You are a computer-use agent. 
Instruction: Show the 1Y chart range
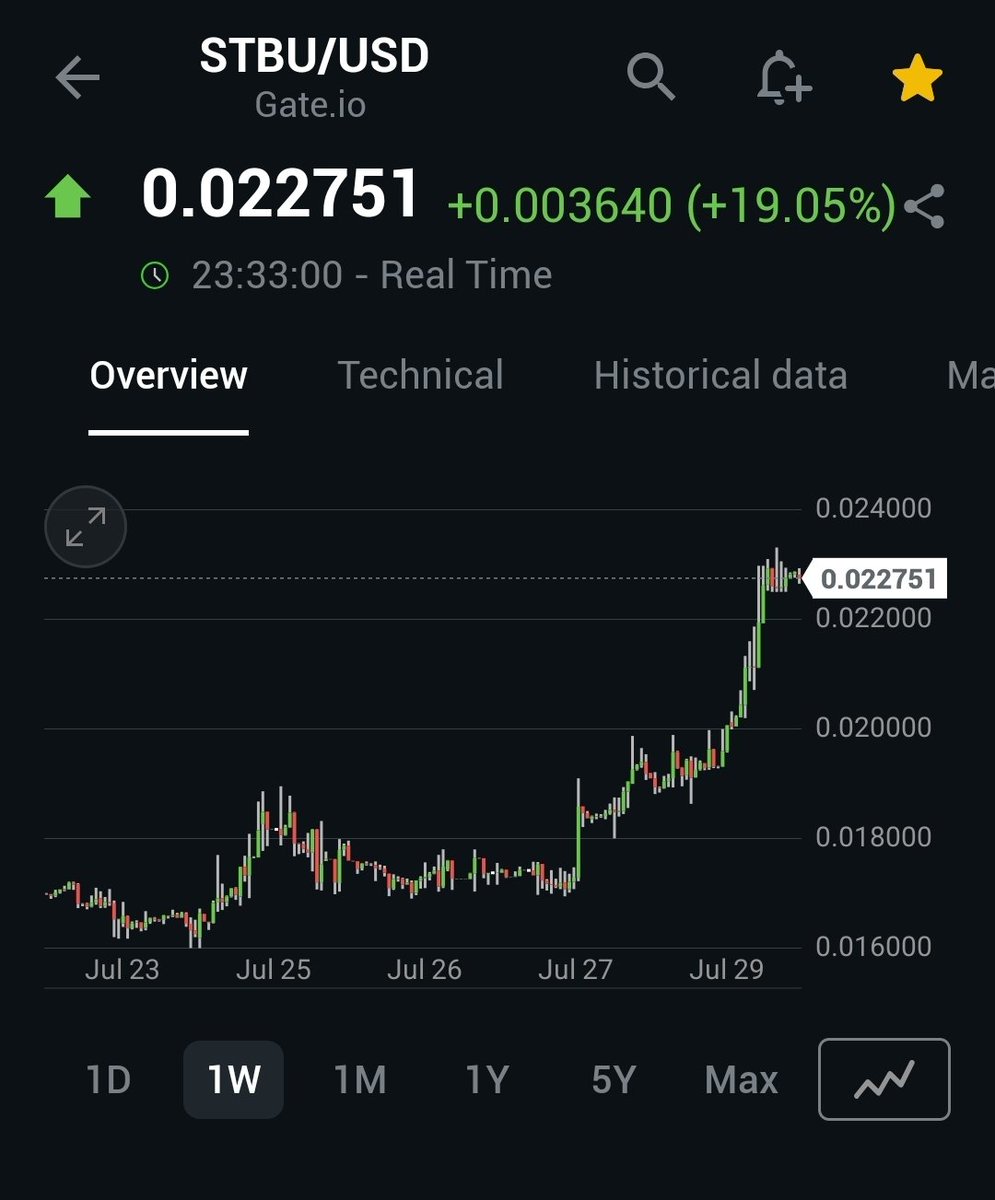[487, 1080]
